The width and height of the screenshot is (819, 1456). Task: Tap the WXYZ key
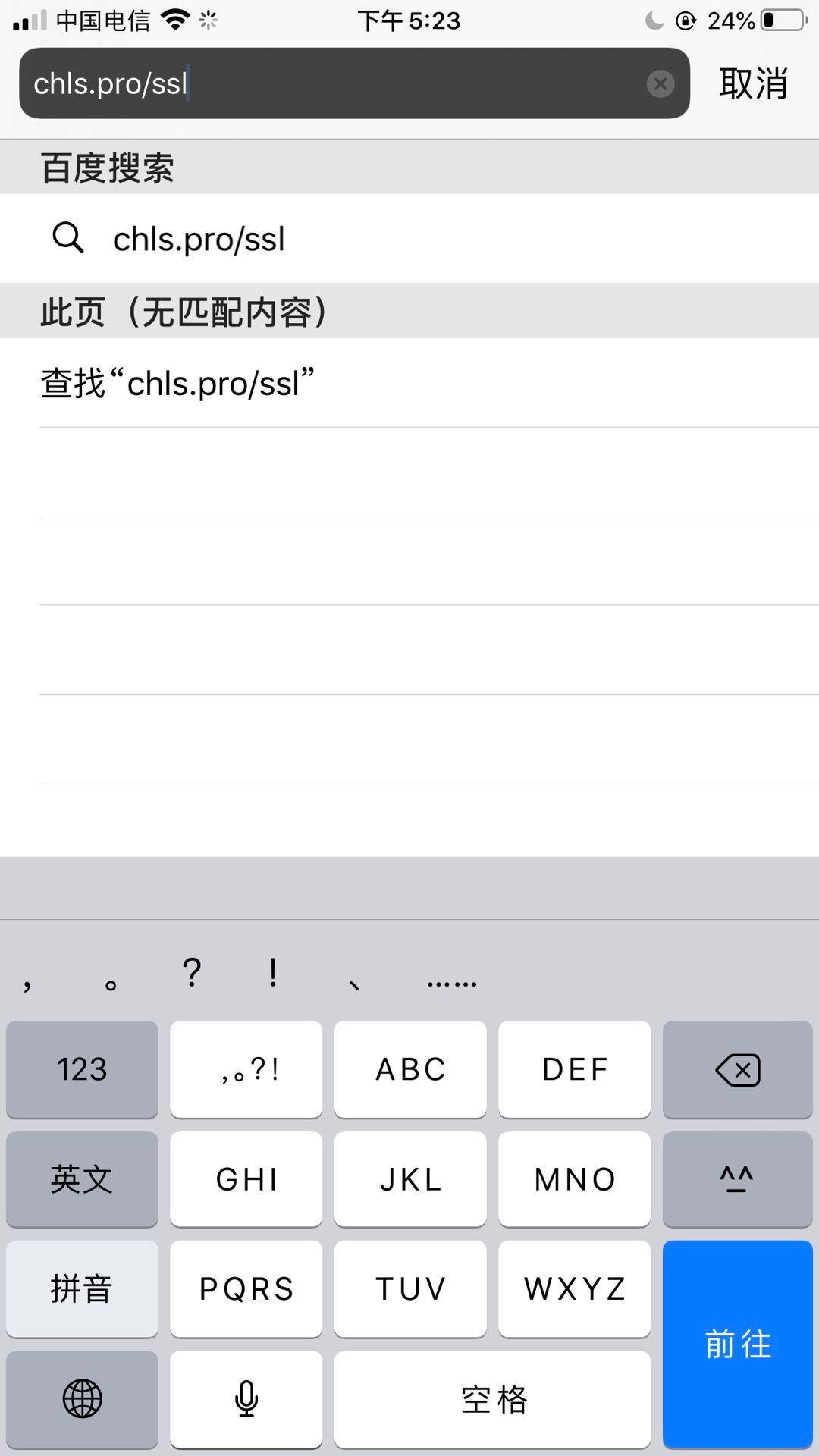pyautogui.click(x=575, y=1289)
